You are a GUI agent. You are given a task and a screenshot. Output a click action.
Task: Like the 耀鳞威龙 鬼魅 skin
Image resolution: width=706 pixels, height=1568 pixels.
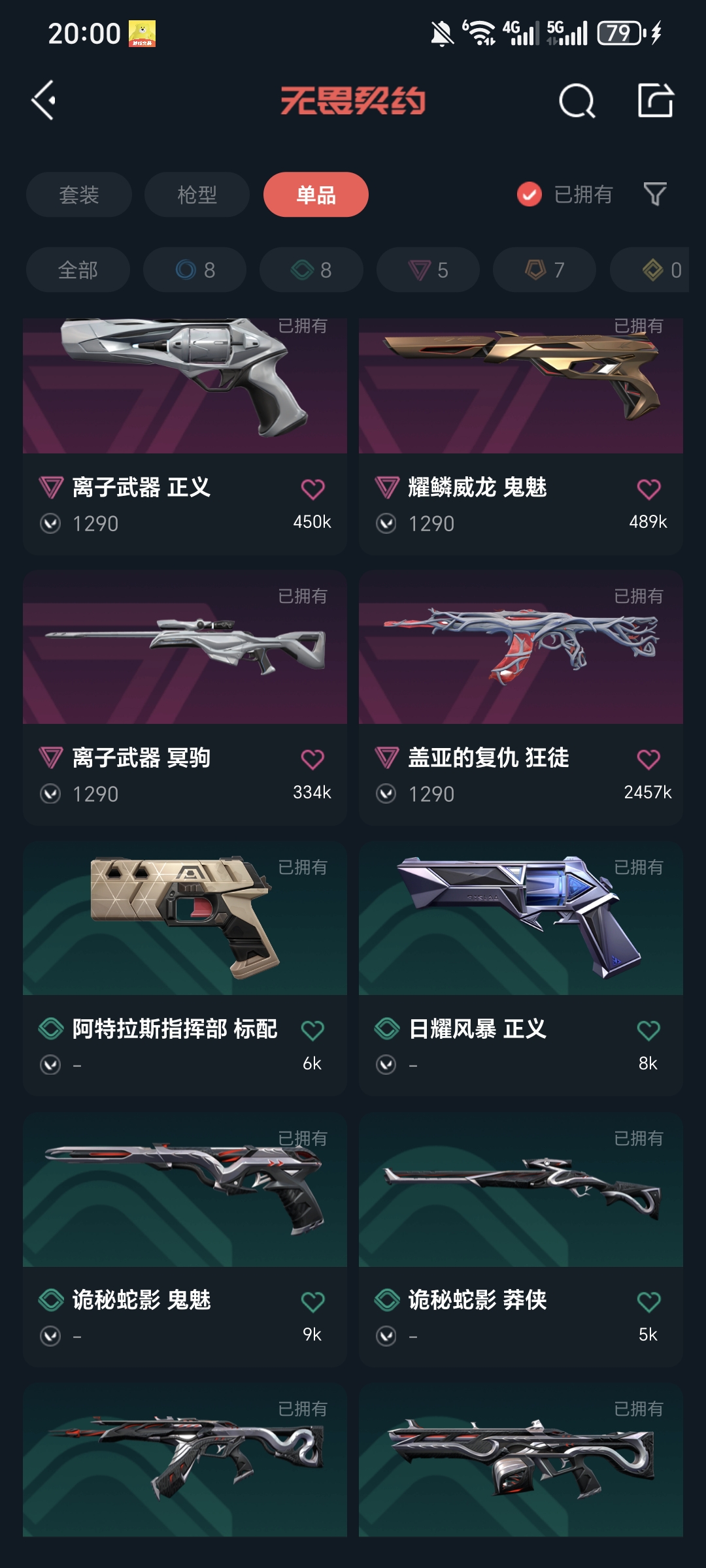[x=648, y=489]
